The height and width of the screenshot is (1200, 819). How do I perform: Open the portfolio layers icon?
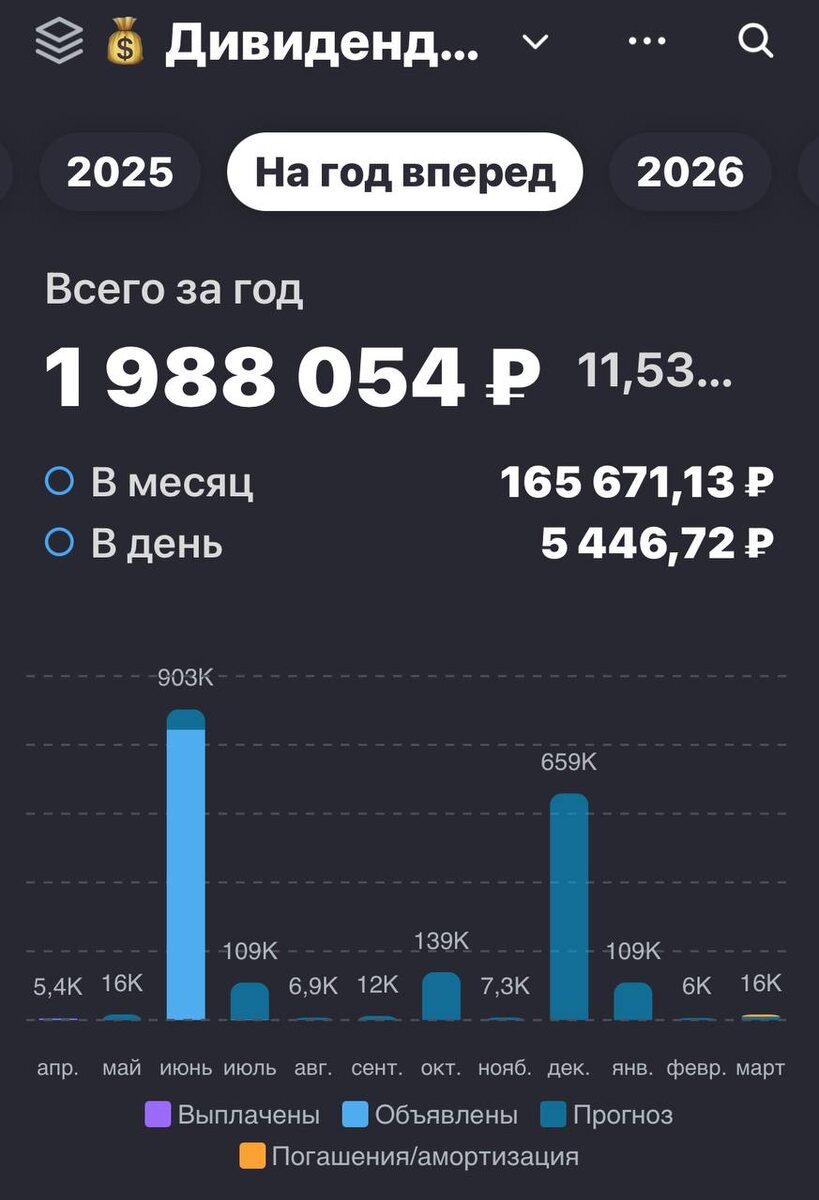tap(58, 40)
